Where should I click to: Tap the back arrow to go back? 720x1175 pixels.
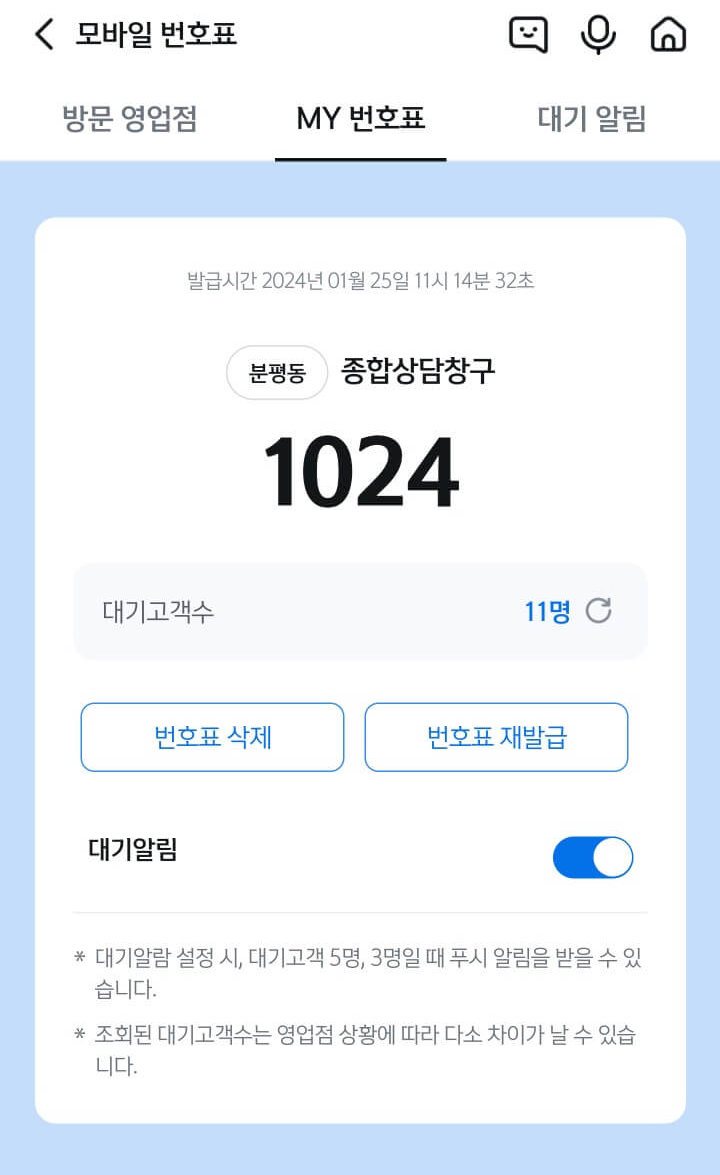click(42, 33)
